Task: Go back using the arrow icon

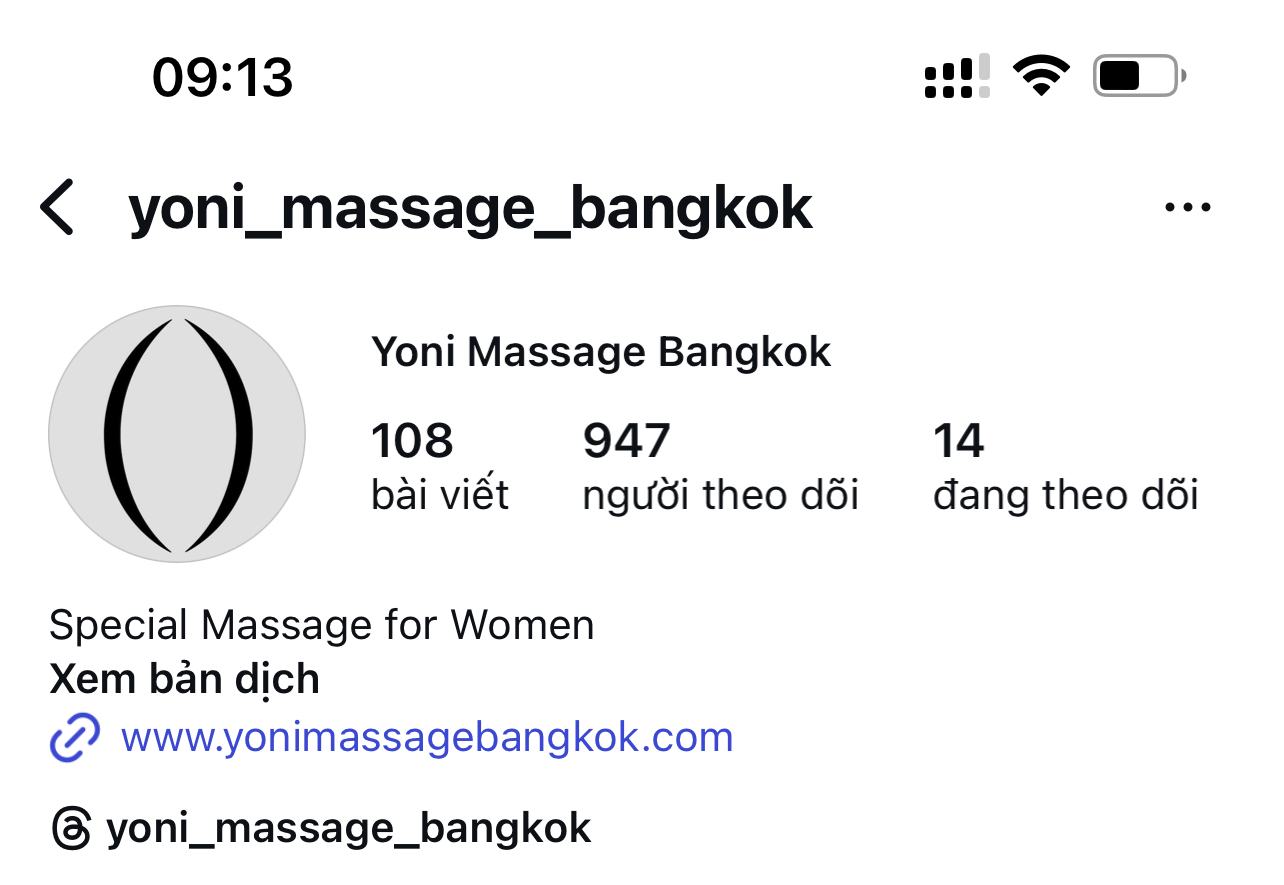Action: click(58, 208)
